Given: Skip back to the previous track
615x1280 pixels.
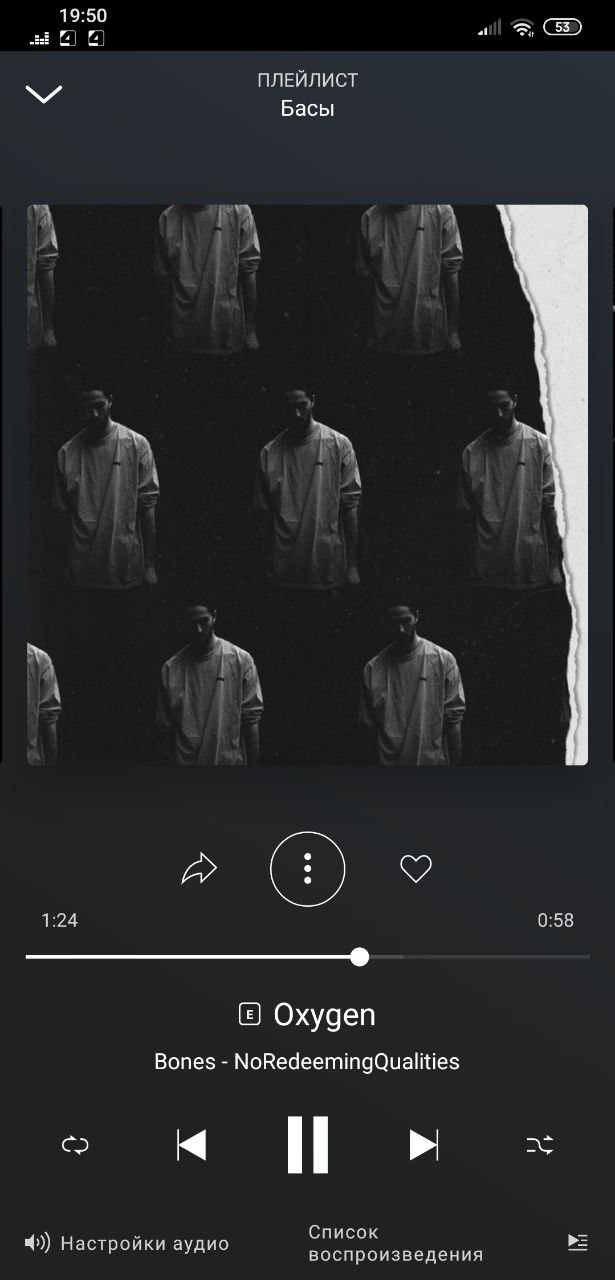Looking at the screenshot, I should [x=191, y=1145].
